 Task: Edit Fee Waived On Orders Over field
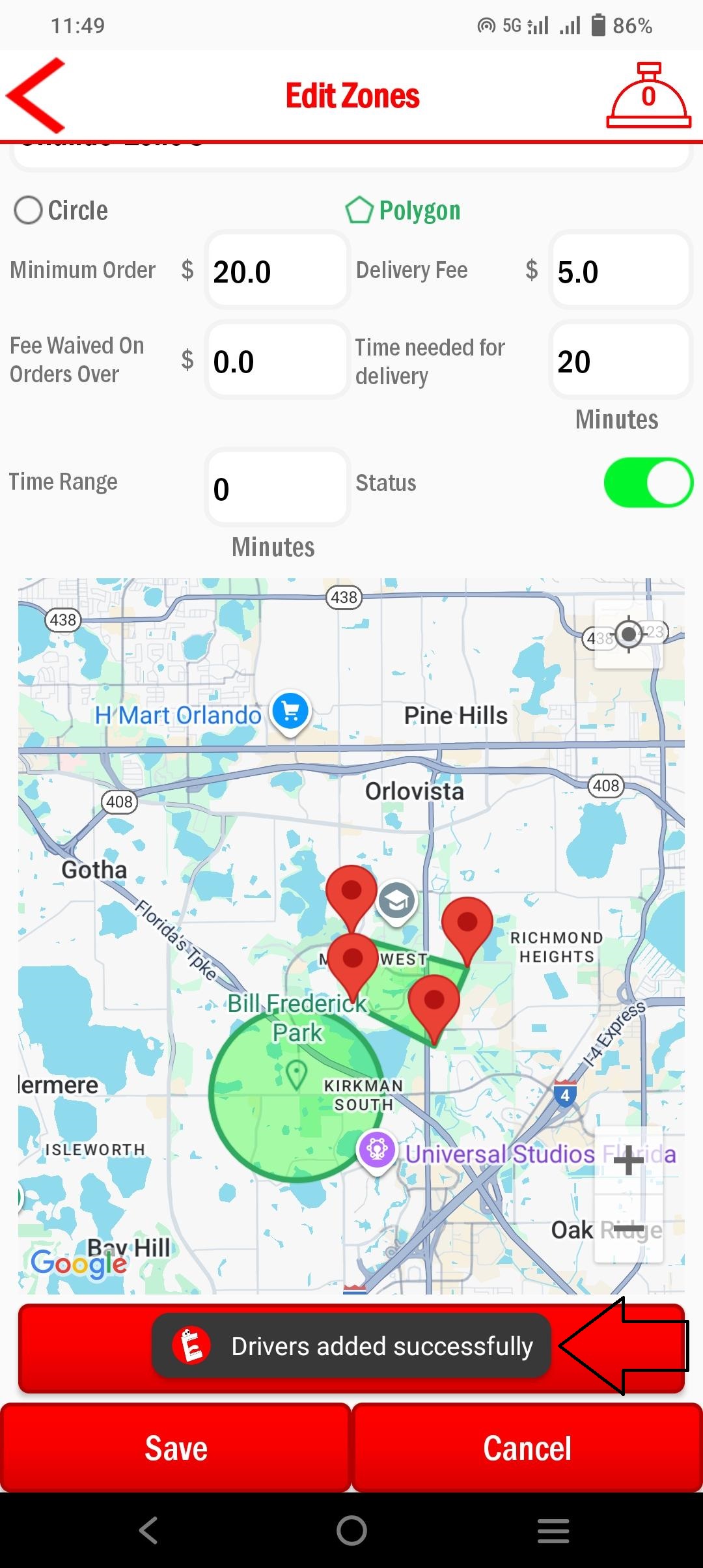[277, 361]
